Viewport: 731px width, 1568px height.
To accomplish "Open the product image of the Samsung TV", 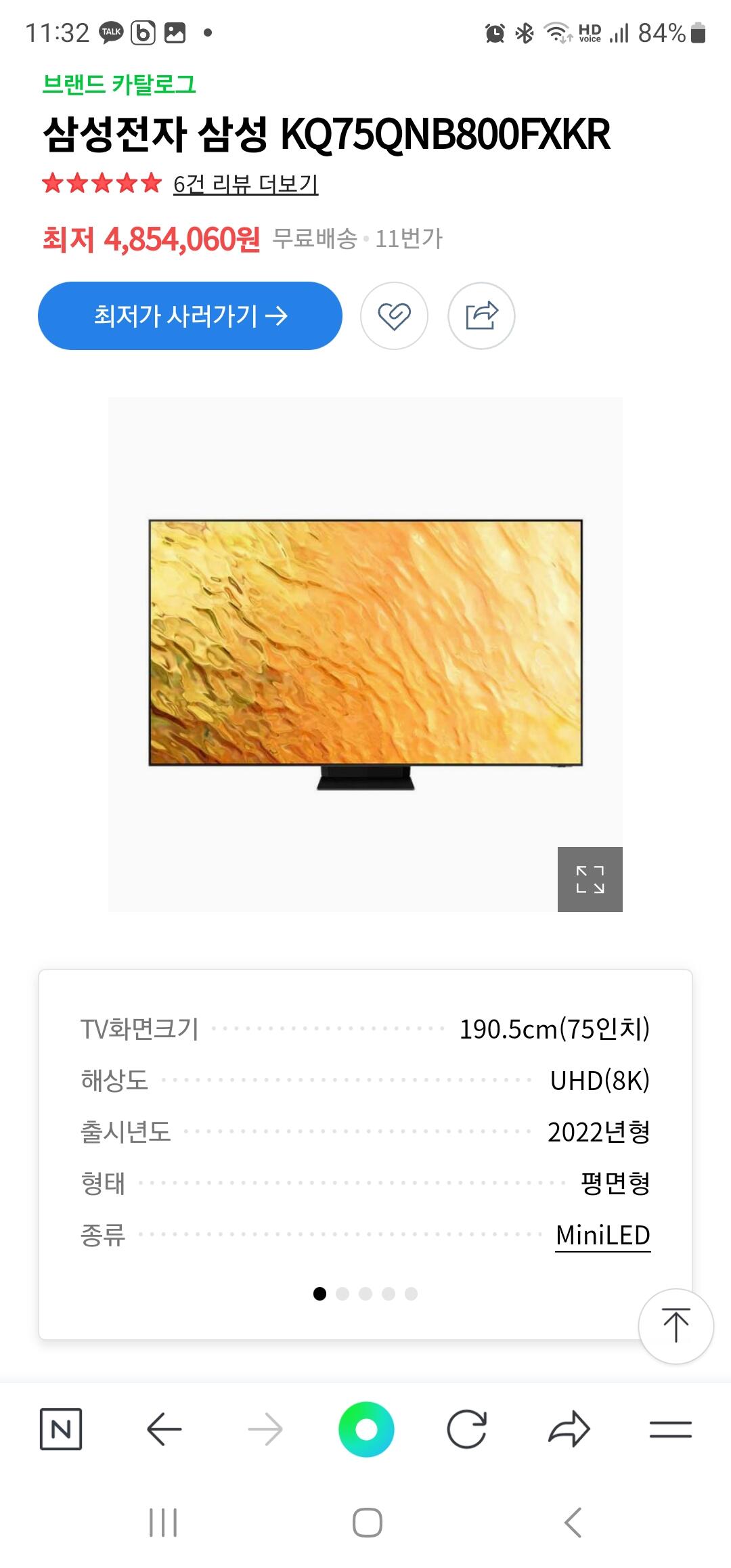I will pos(365,643).
